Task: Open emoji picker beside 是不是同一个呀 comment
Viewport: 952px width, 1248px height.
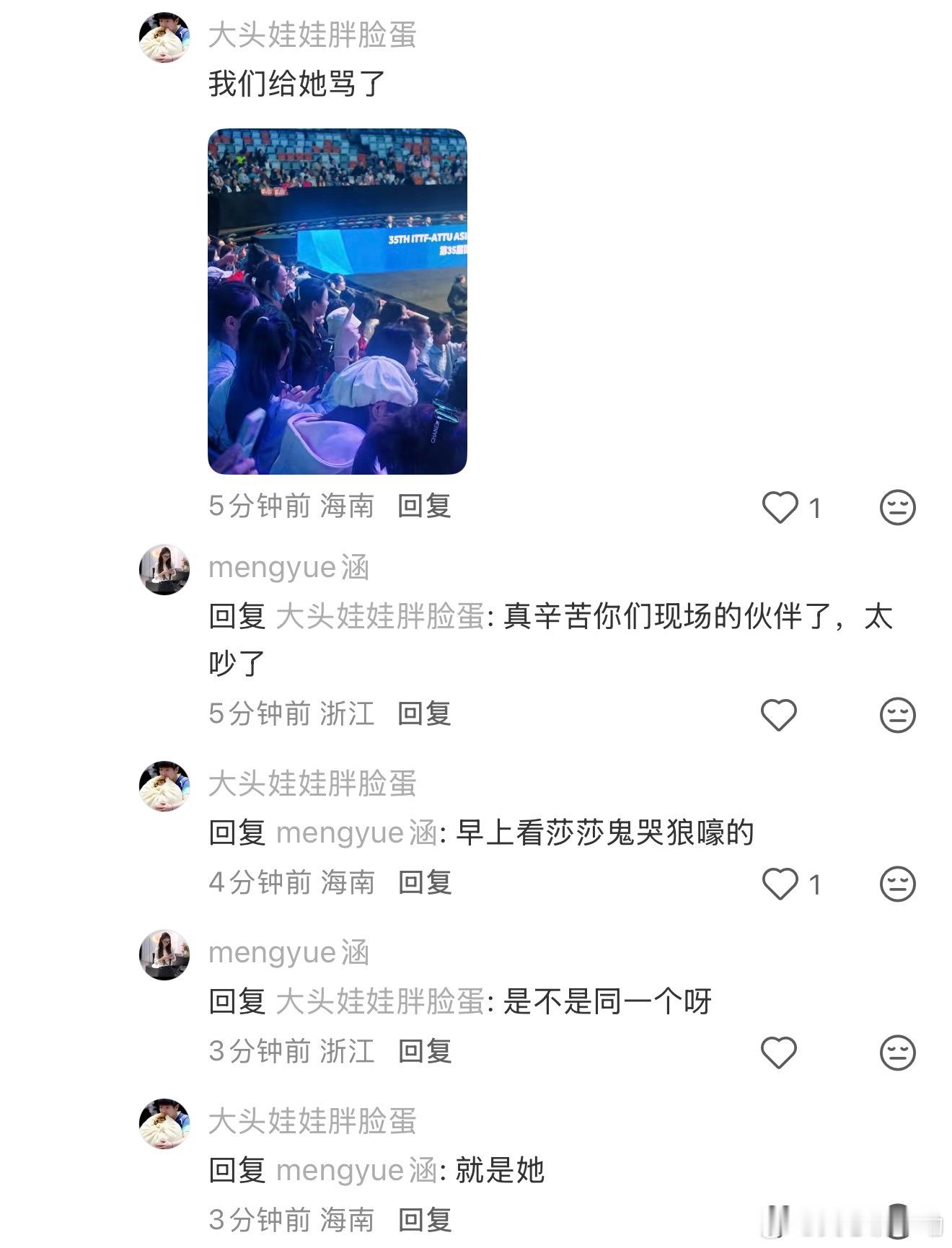Action: pos(896,1053)
